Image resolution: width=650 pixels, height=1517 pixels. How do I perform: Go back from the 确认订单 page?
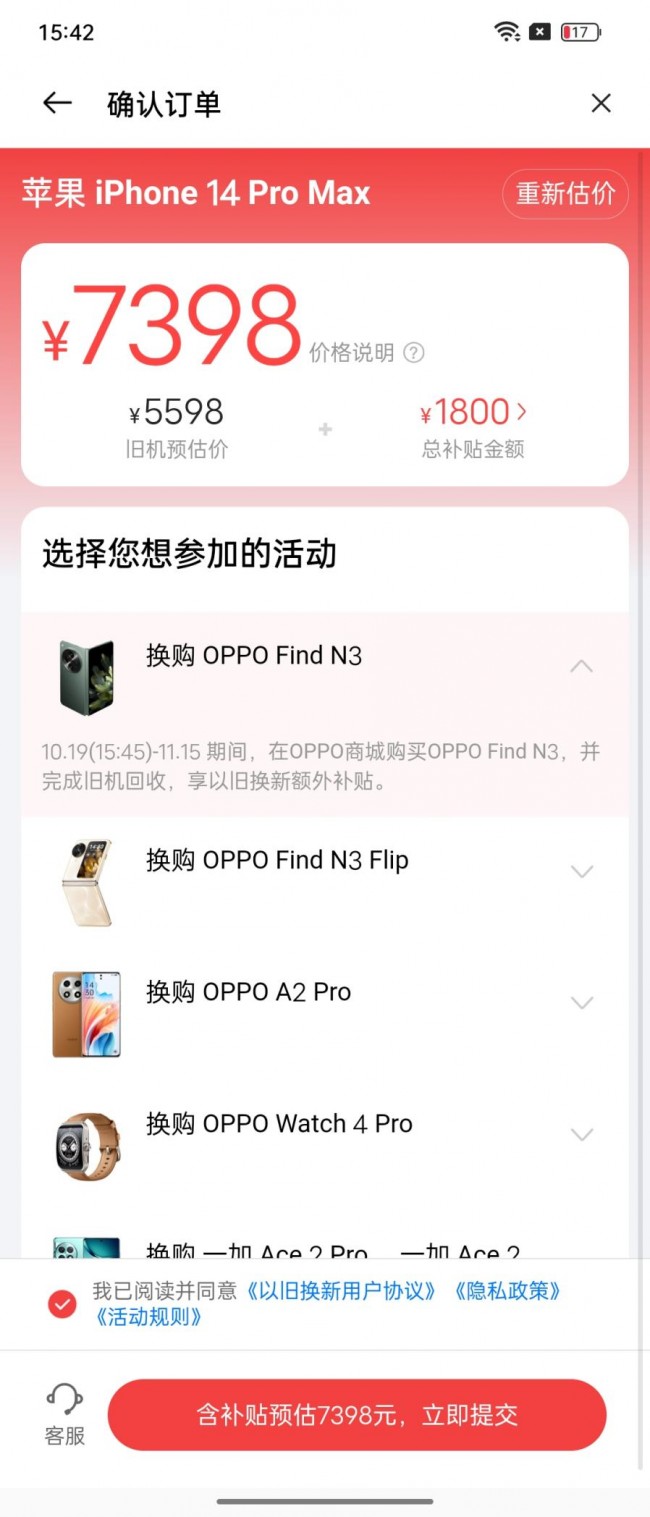click(x=57, y=103)
